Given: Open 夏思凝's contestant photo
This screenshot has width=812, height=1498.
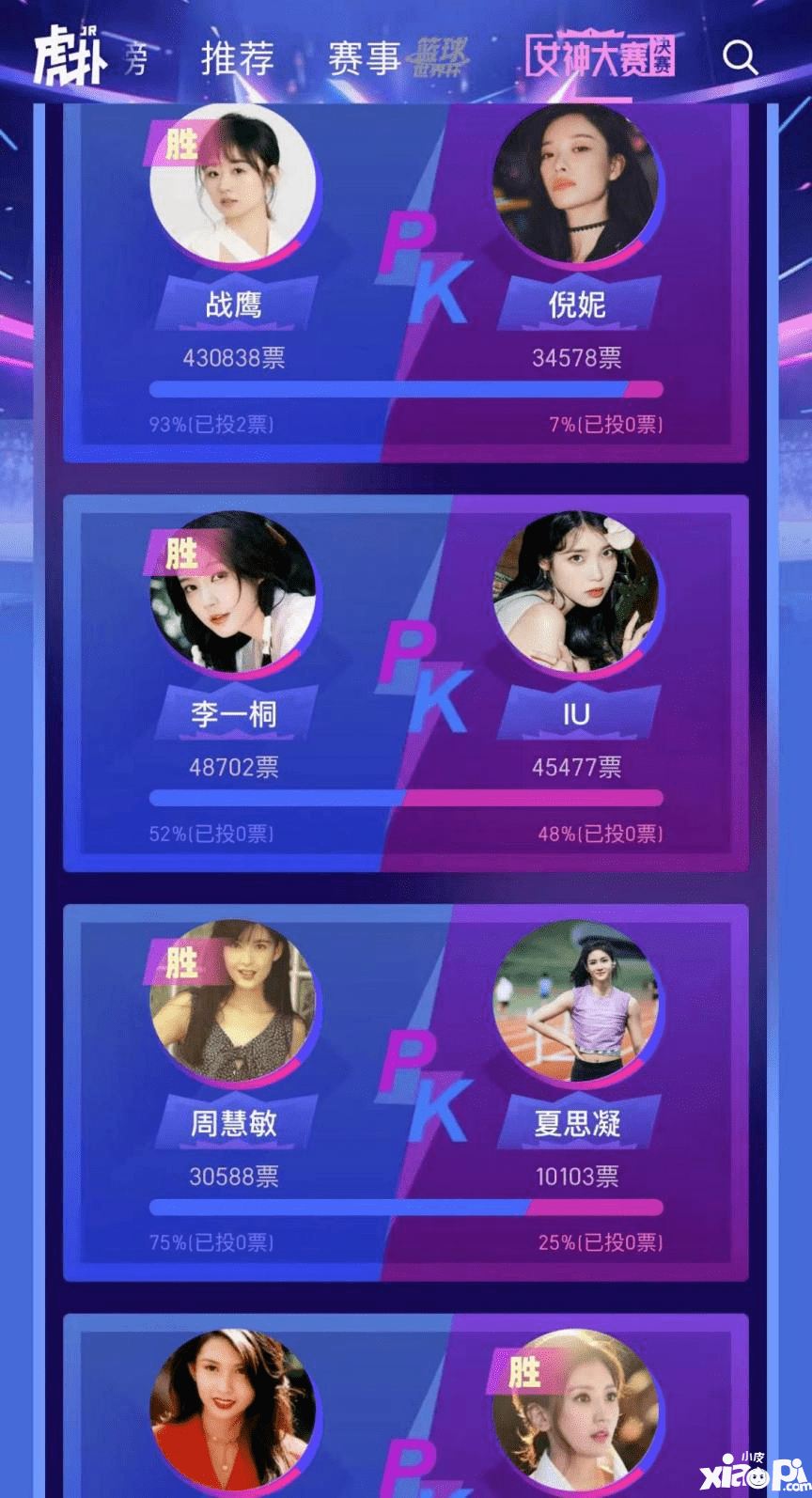Looking at the screenshot, I should (x=576, y=1001).
